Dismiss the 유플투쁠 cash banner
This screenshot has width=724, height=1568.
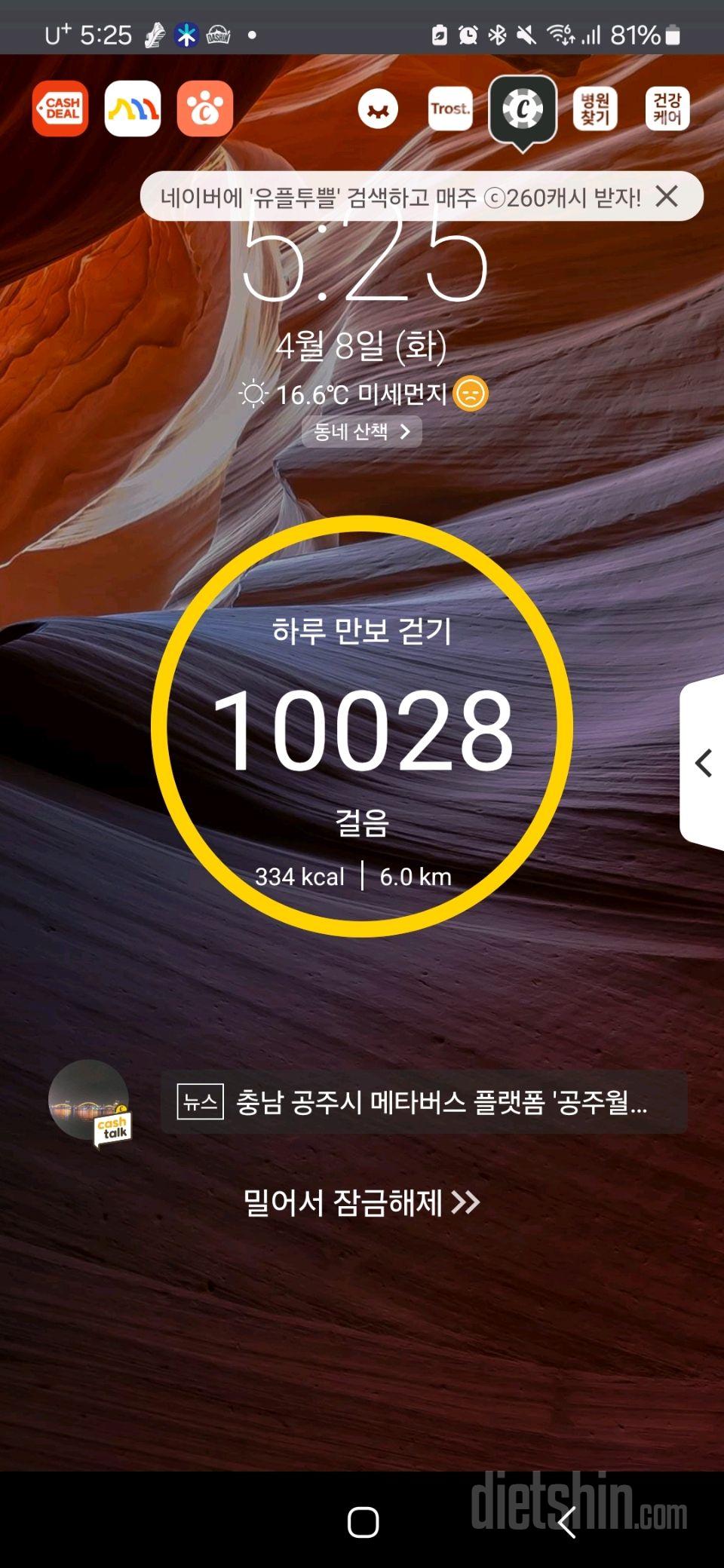667,197
